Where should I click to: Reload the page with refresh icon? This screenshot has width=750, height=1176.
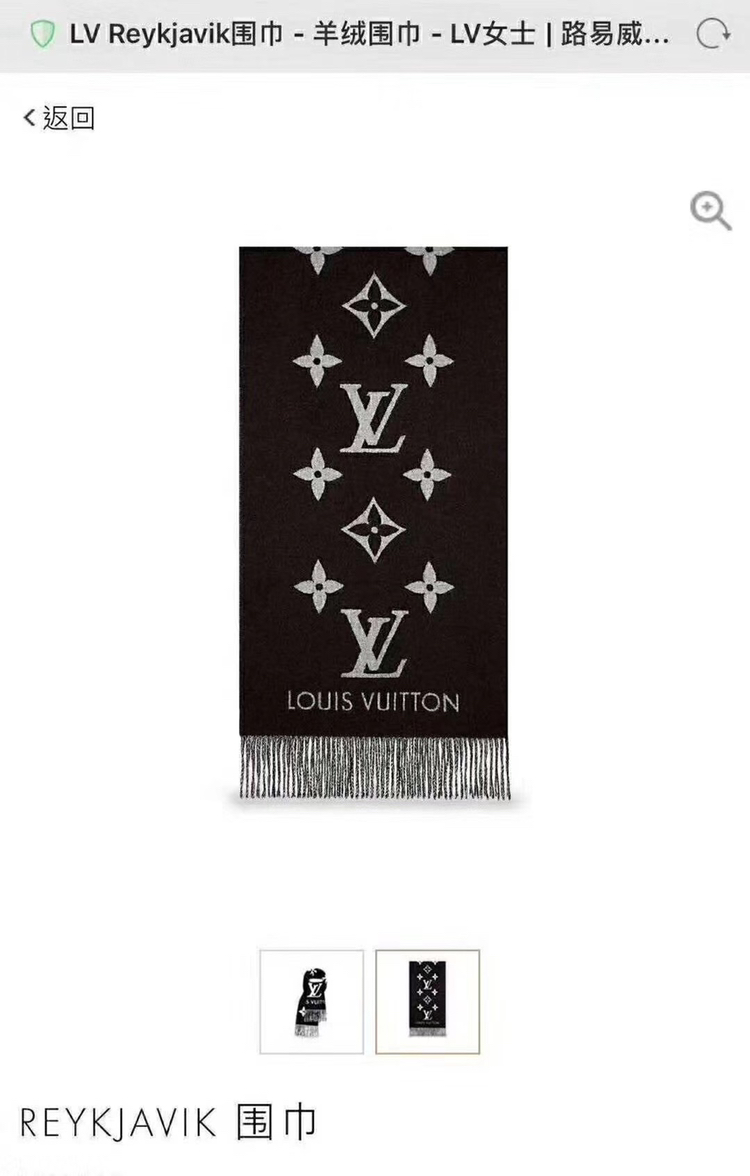coord(713,35)
